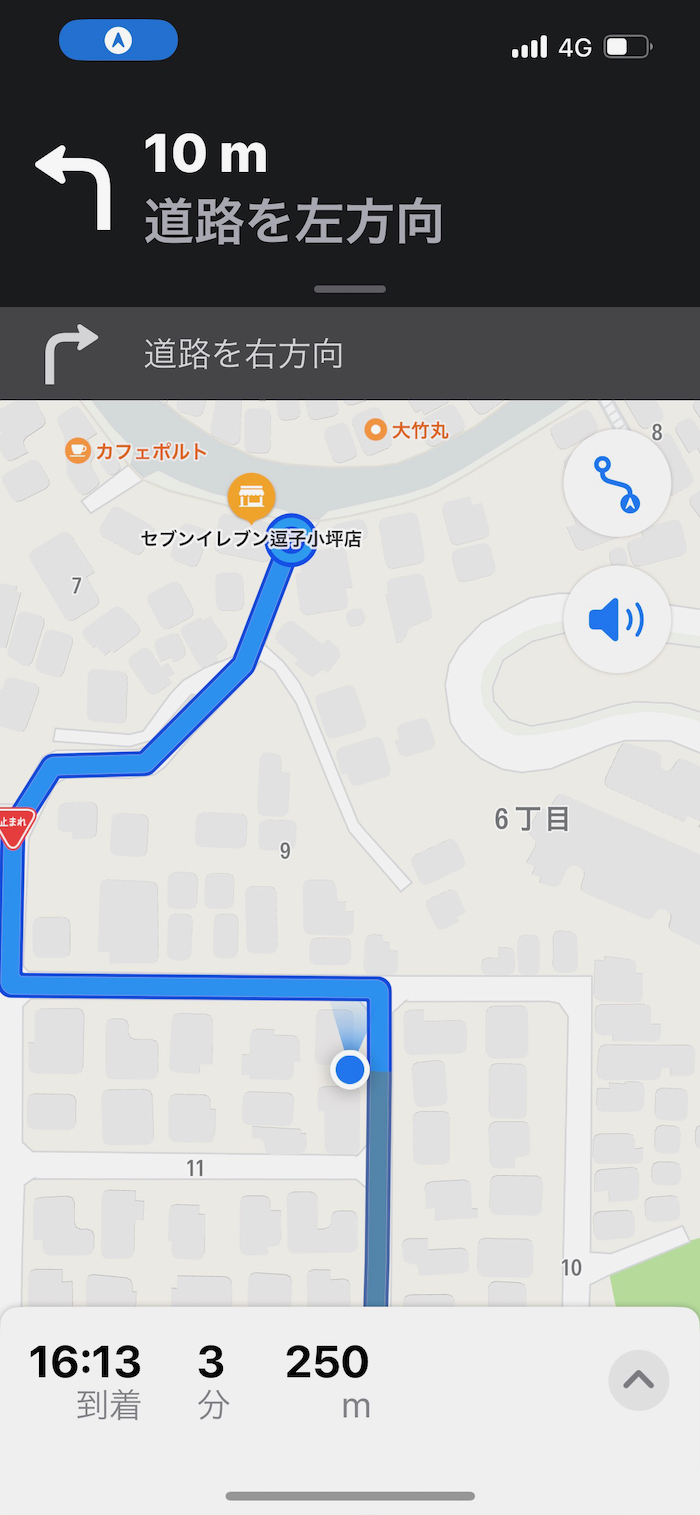
Task: Tap the blue navigation status pill
Action: pyautogui.click(x=118, y=41)
